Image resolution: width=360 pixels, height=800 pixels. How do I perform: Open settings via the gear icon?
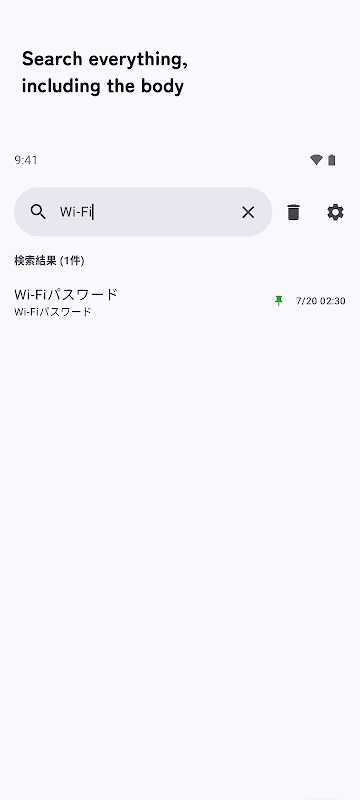pos(335,212)
